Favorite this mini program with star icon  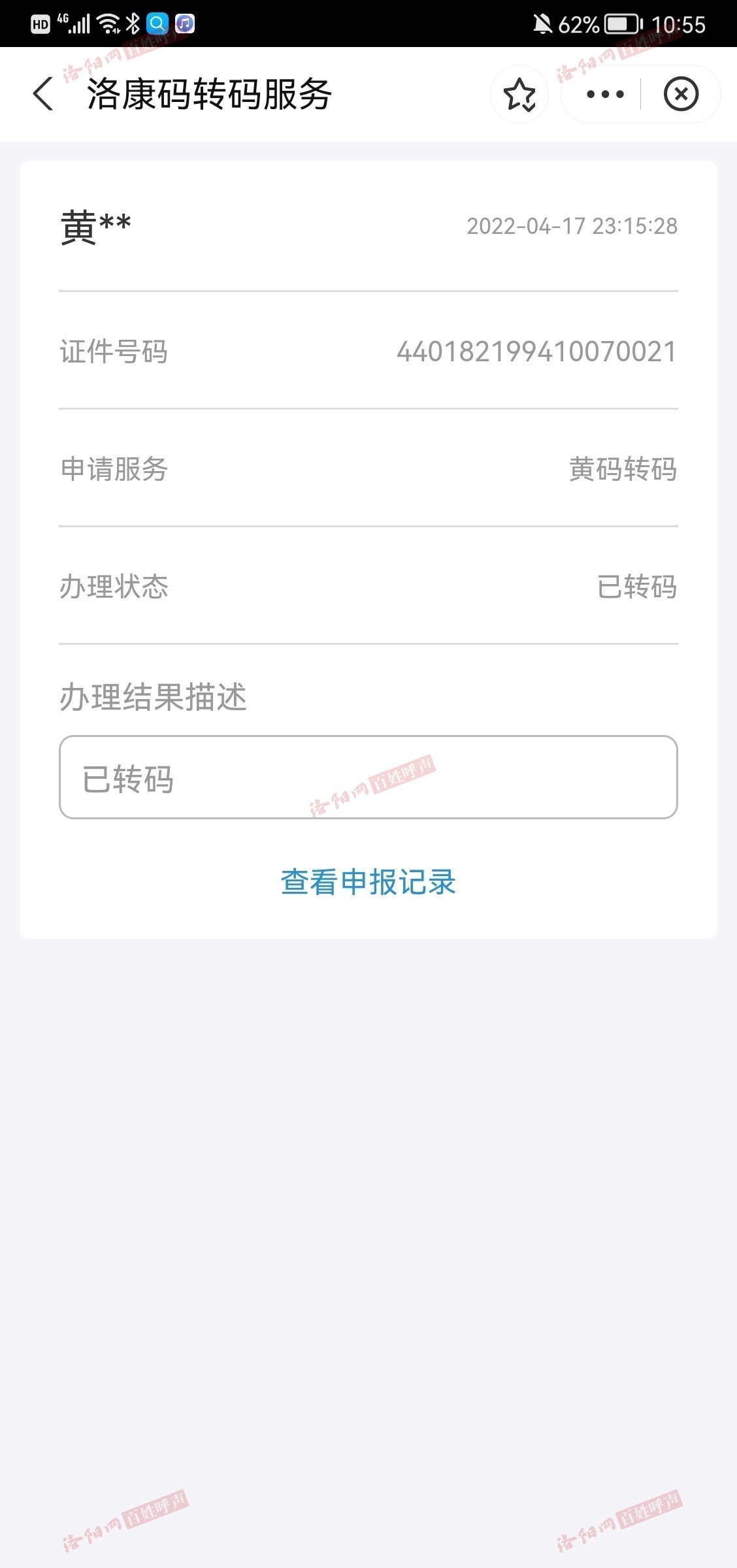click(519, 95)
